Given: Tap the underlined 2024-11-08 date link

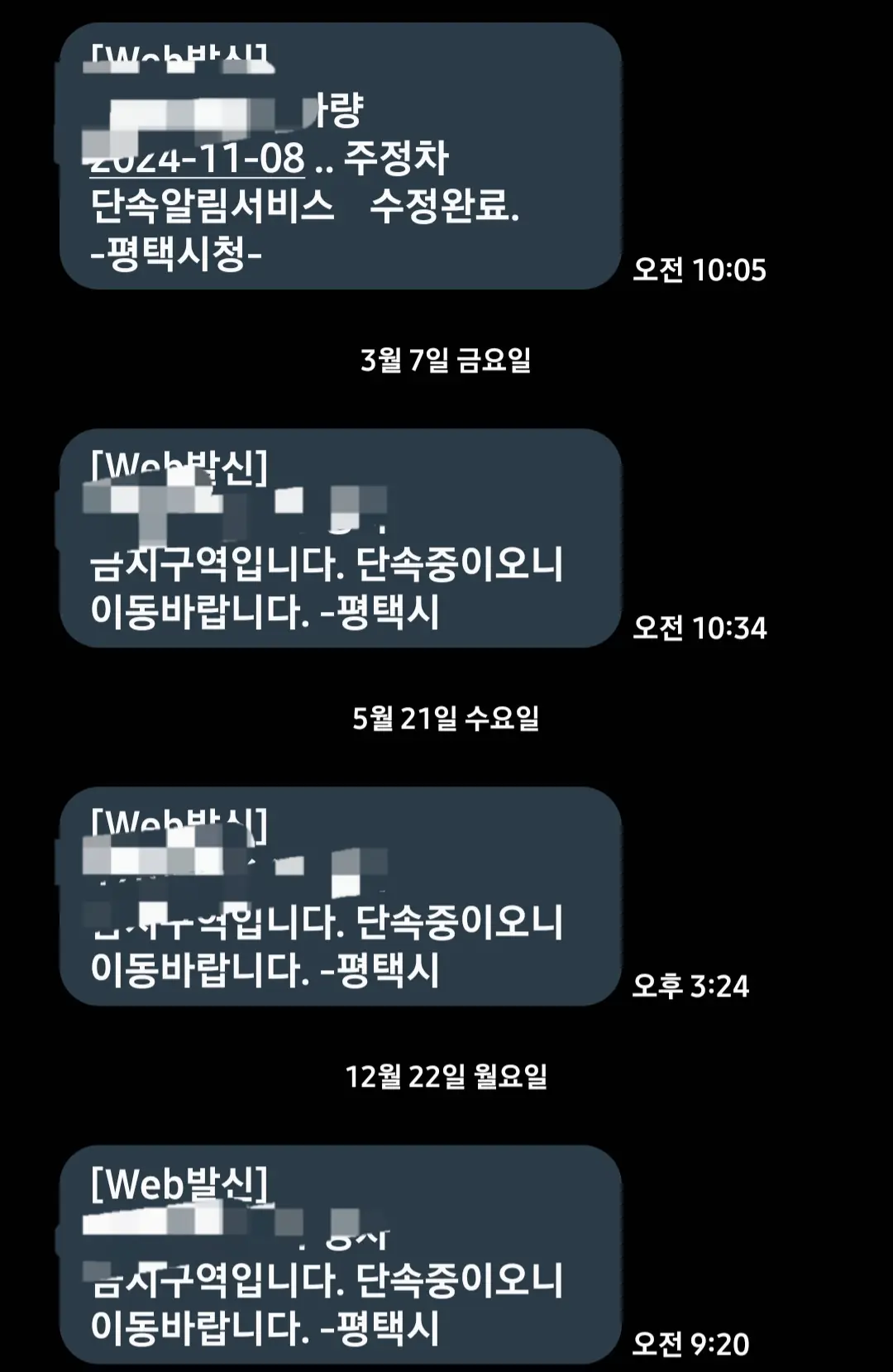Looking at the screenshot, I should point(198,160).
